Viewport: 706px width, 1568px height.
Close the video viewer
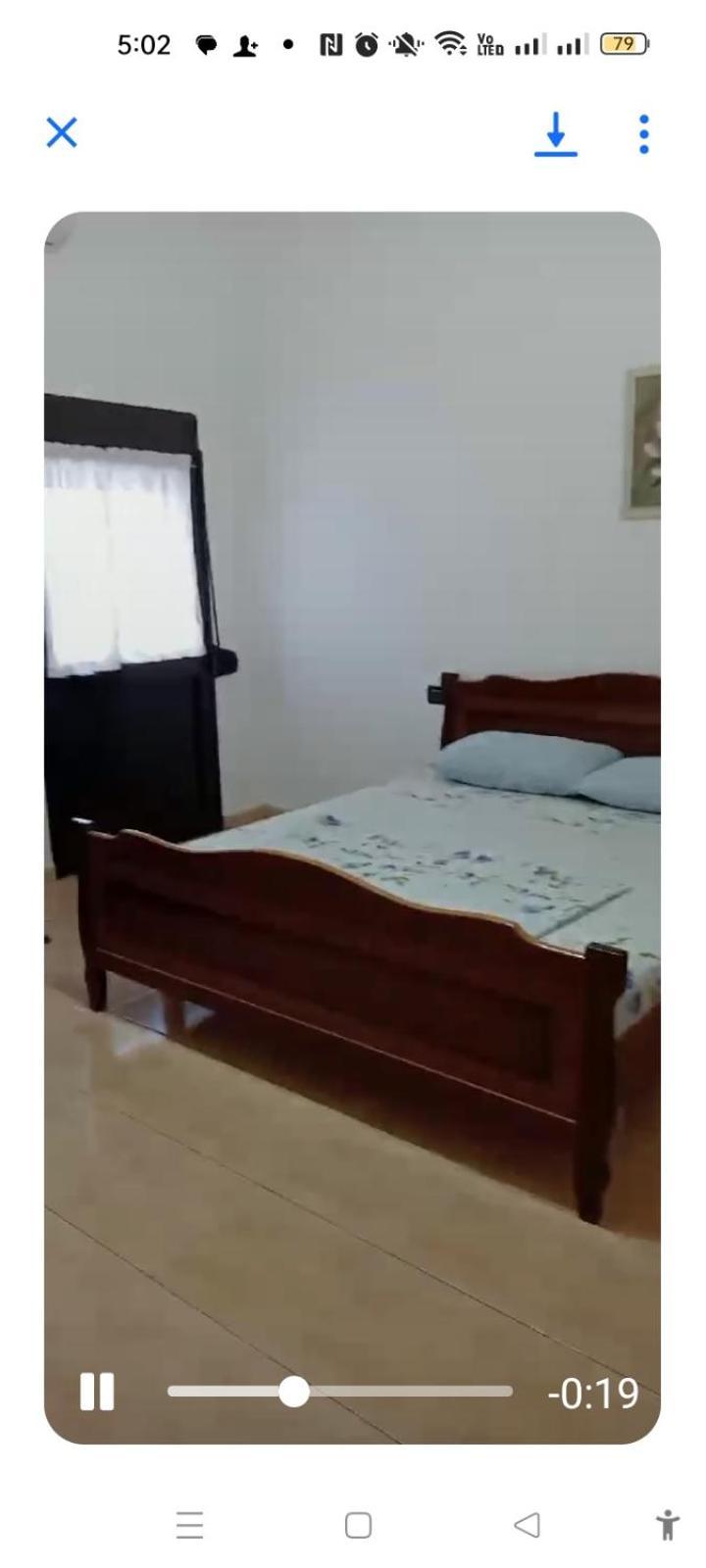62,132
